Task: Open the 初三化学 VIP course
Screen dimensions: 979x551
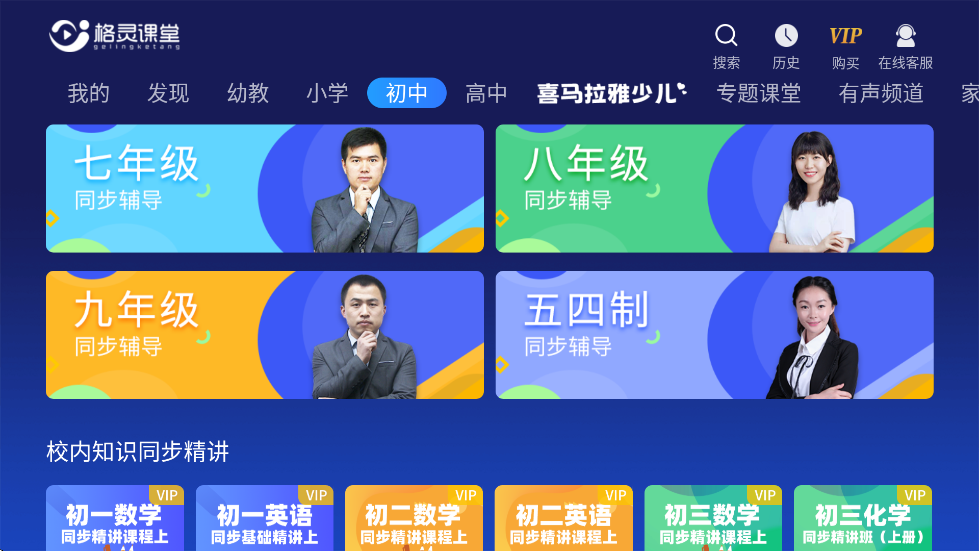Action: point(862,520)
